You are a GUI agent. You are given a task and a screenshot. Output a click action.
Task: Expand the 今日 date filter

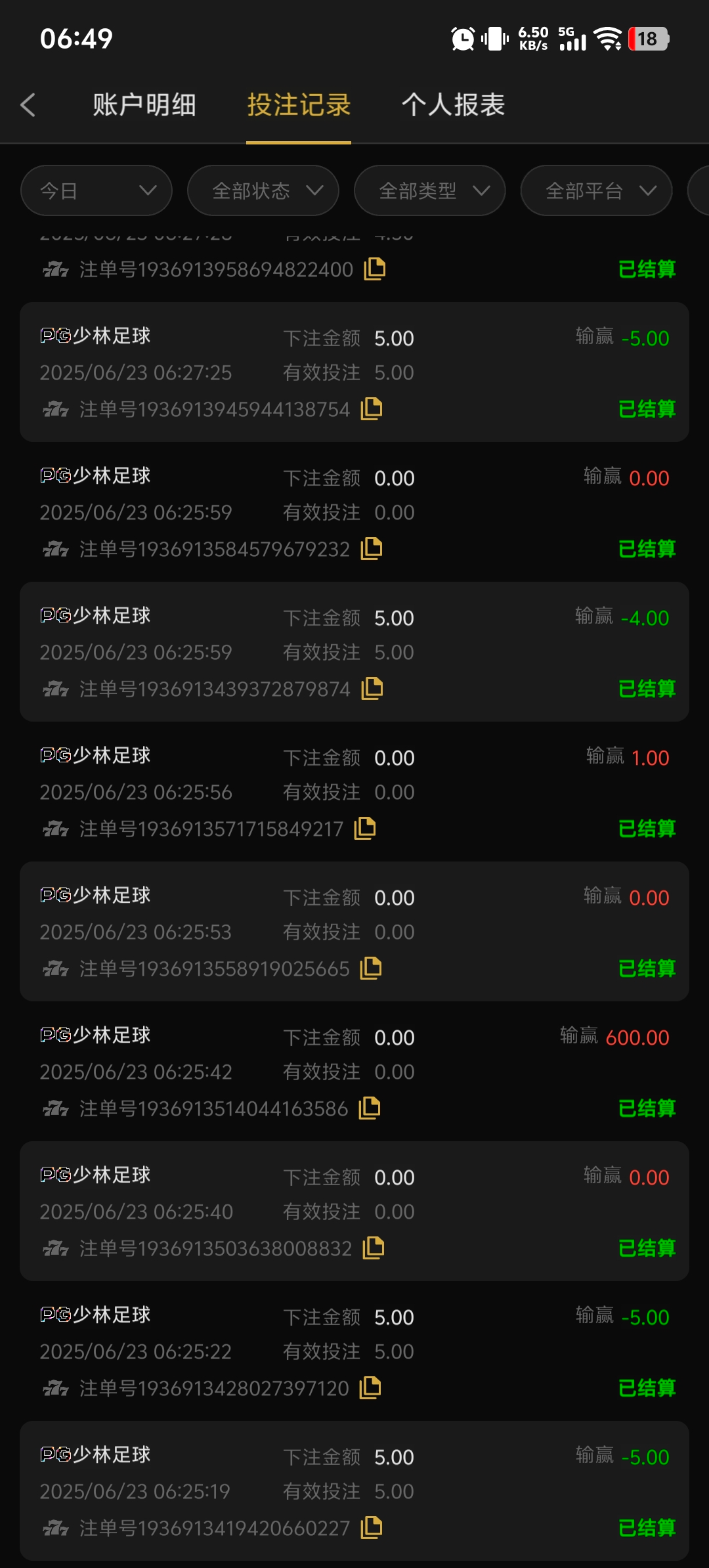coord(97,191)
